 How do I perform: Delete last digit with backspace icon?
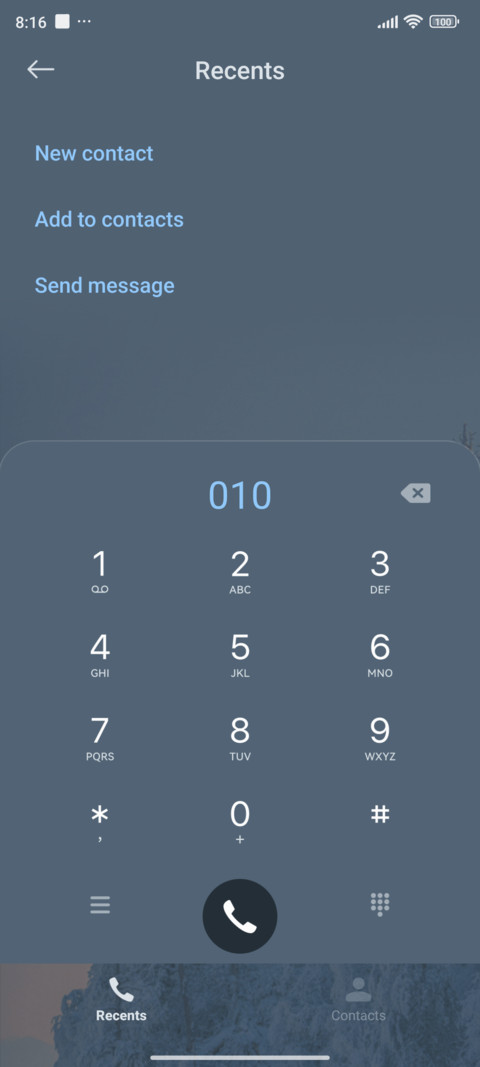[x=415, y=493]
